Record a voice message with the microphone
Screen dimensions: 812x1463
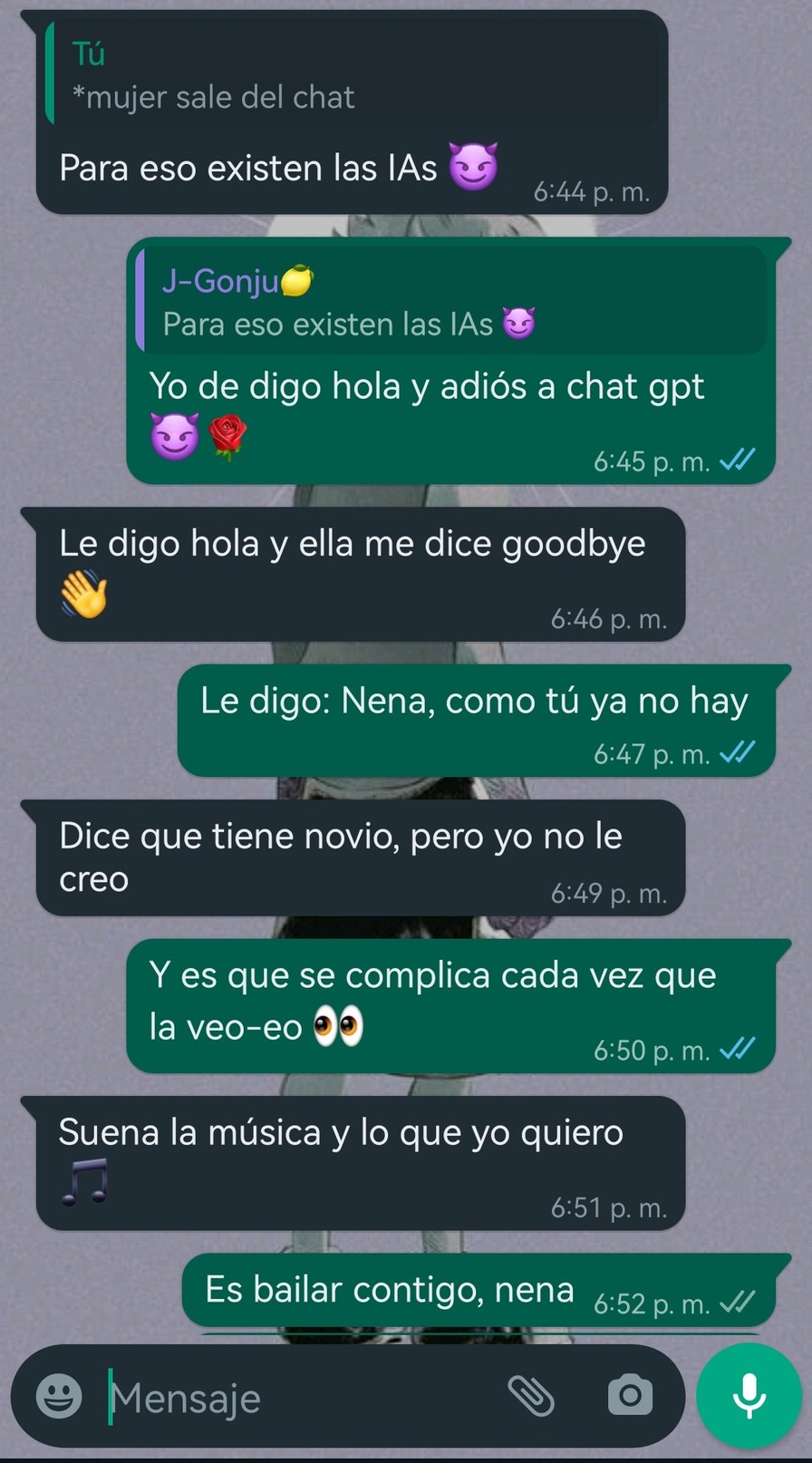pyautogui.click(x=749, y=1396)
